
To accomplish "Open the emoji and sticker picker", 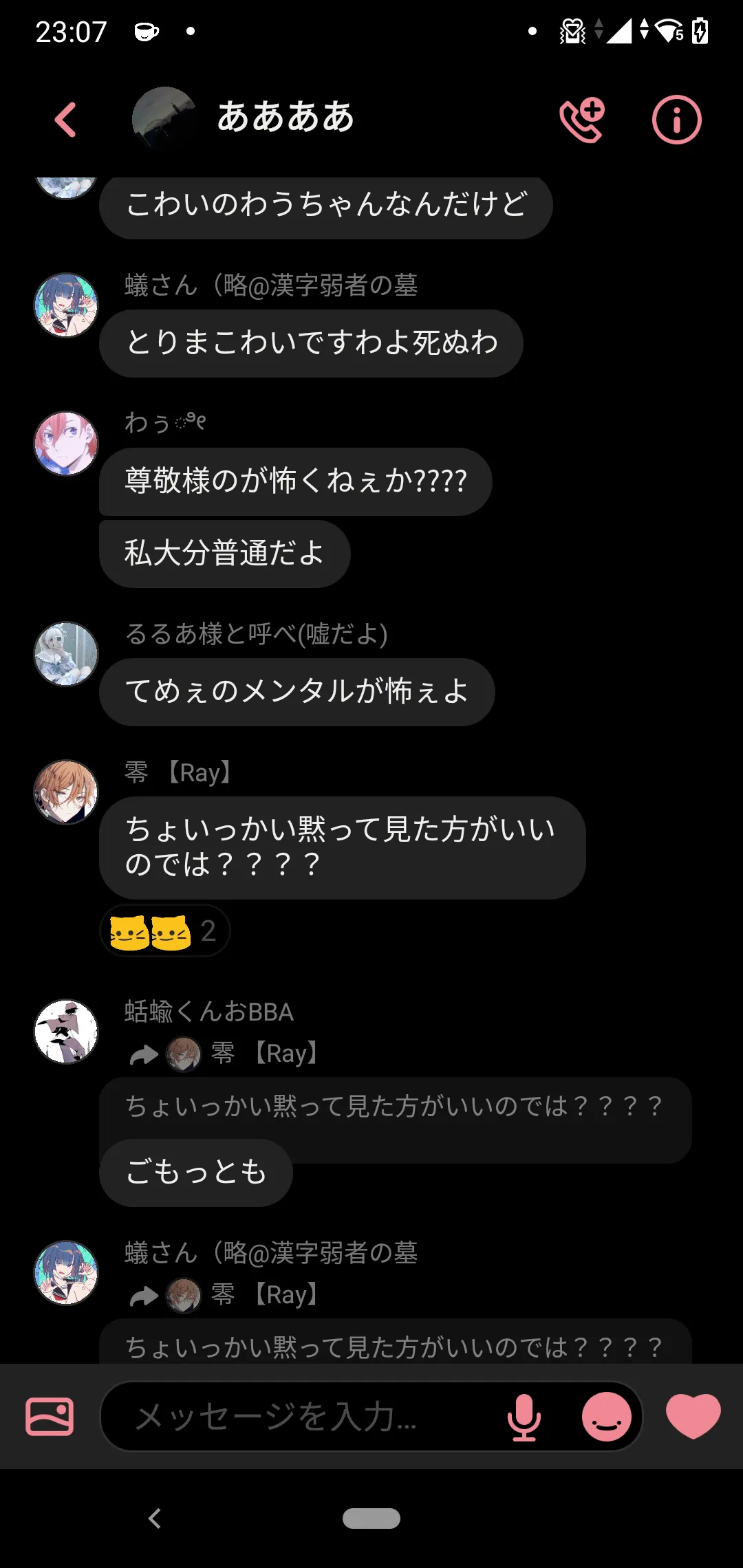I will (606, 1416).
